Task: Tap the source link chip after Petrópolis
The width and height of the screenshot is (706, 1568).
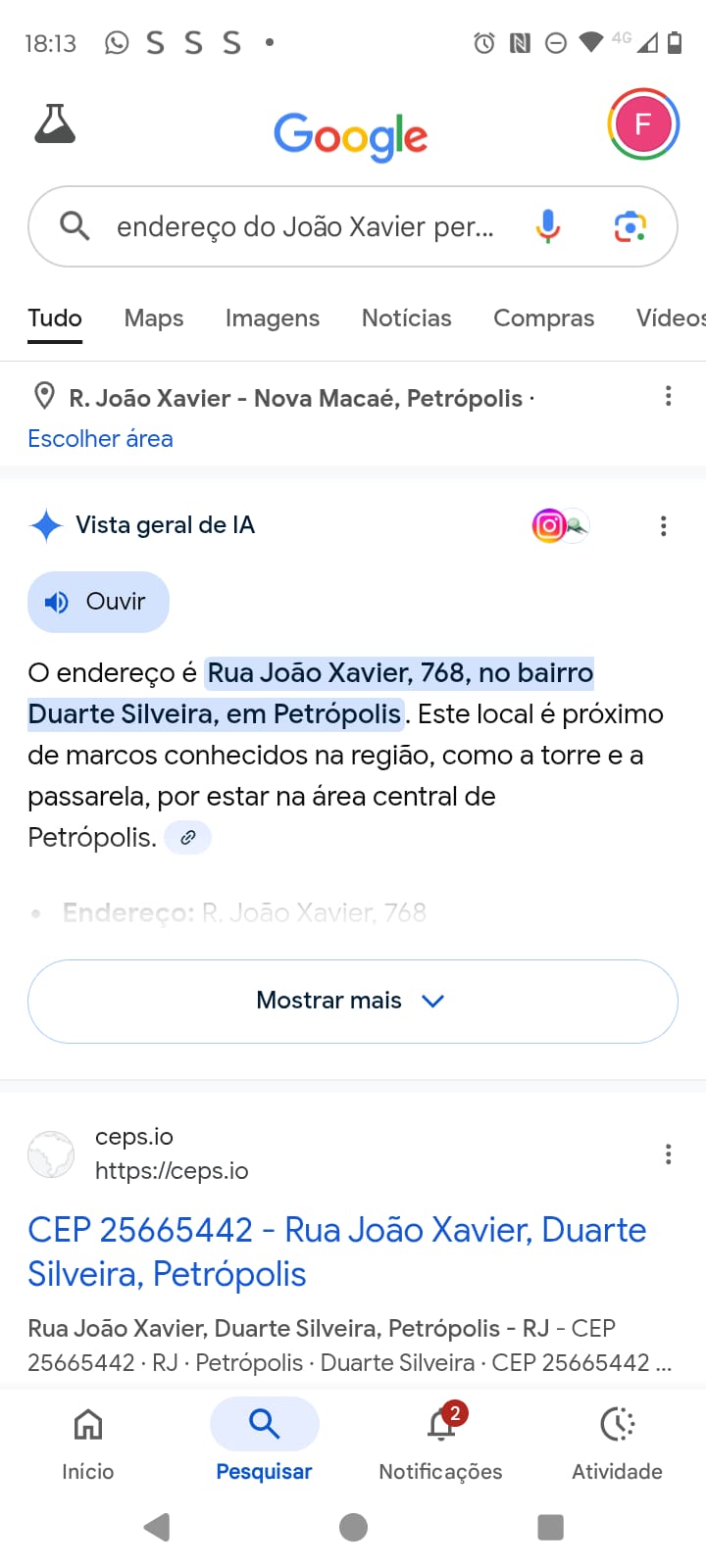Action: point(187,838)
